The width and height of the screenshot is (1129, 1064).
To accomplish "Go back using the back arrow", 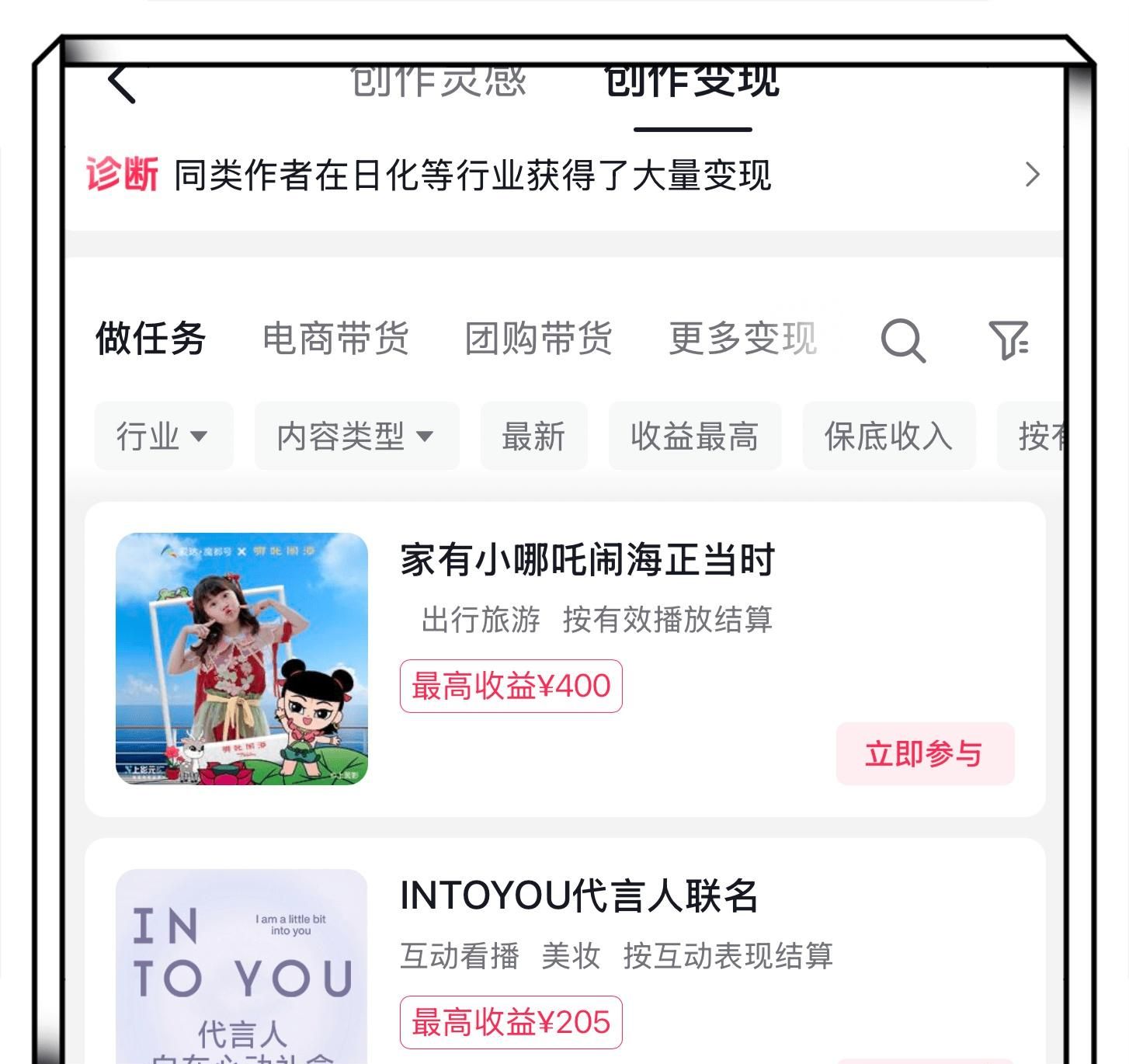I will coord(122,84).
